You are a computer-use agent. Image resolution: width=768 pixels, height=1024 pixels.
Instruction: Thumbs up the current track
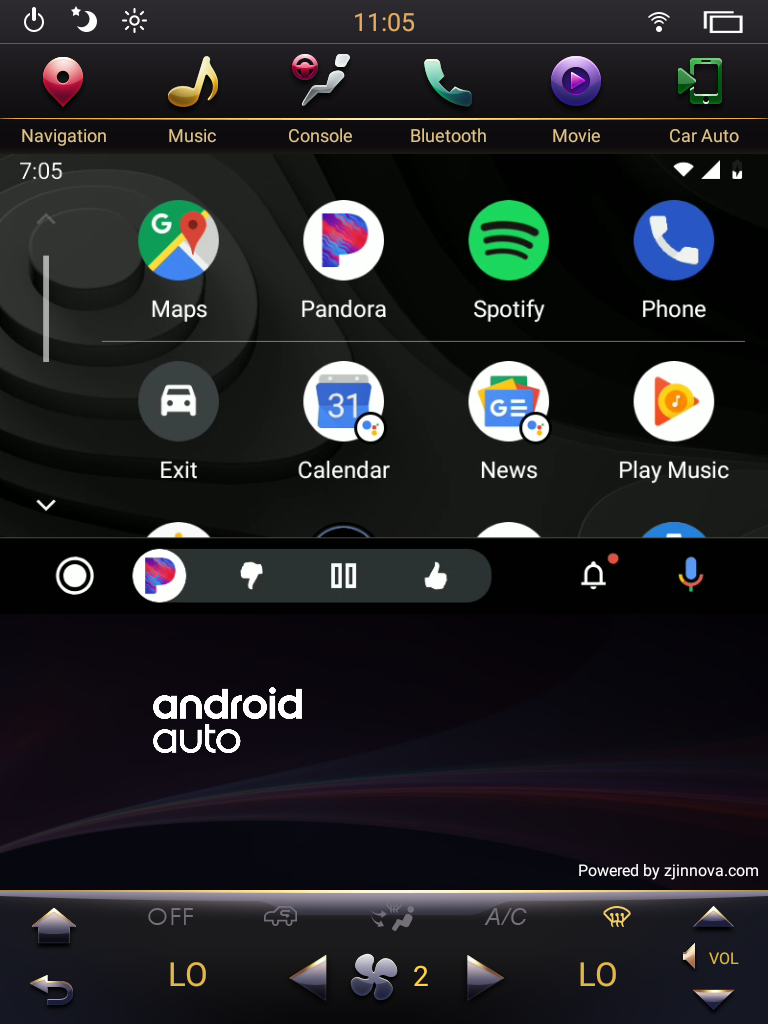tap(435, 576)
